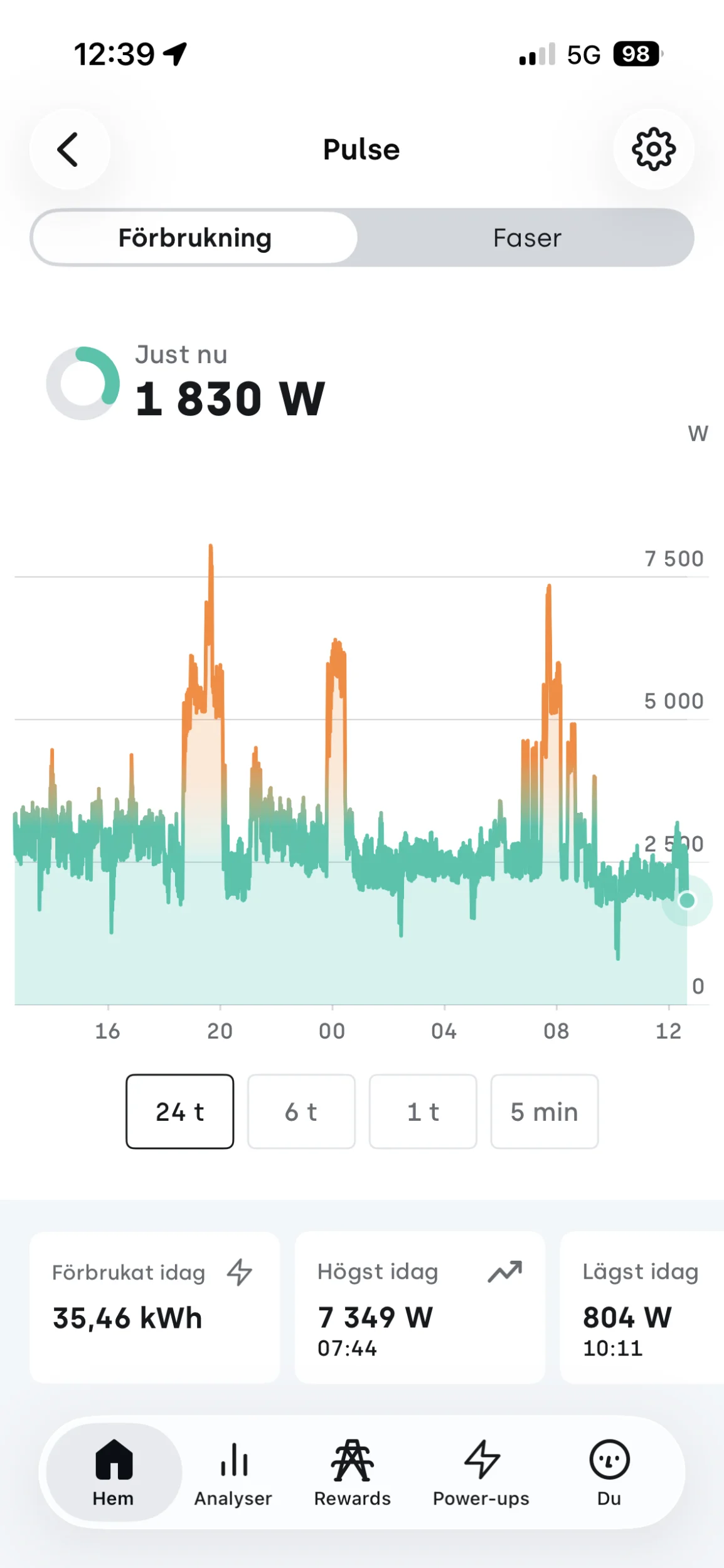Open the Du profile tab
Screen dimensions: 724x1568
(609, 1471)
